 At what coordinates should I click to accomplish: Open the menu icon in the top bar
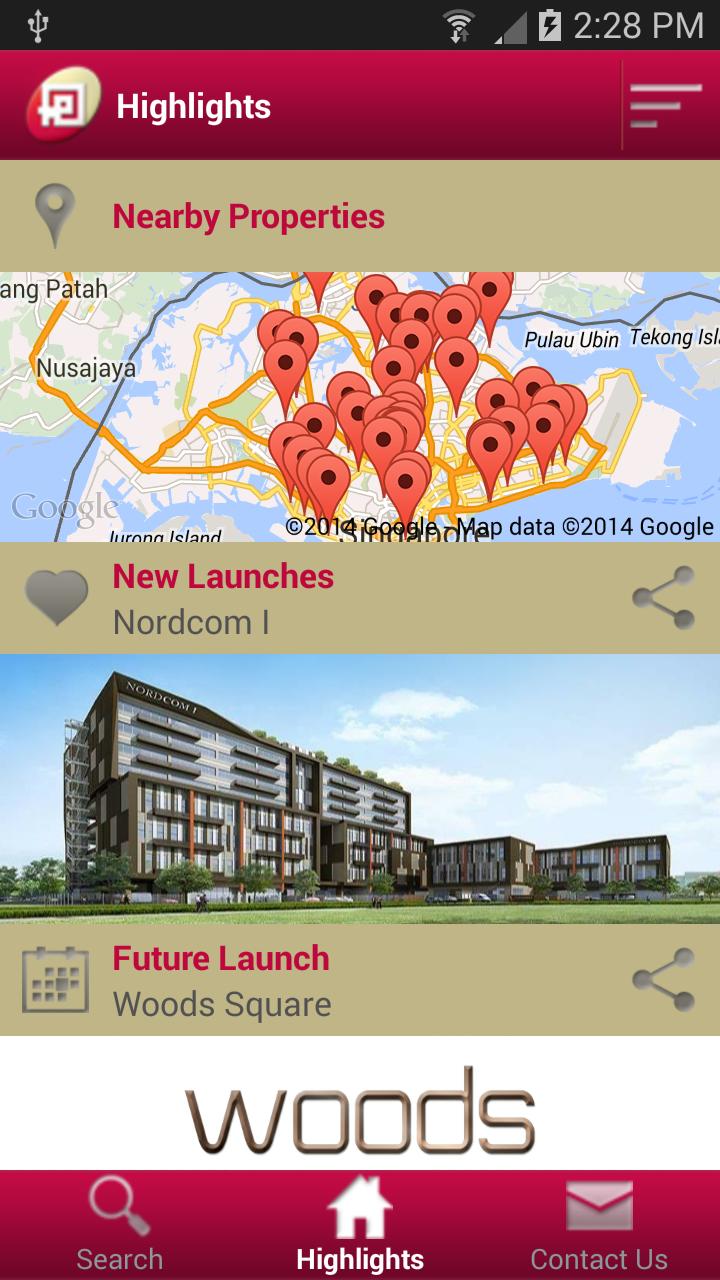coord(665,105)
